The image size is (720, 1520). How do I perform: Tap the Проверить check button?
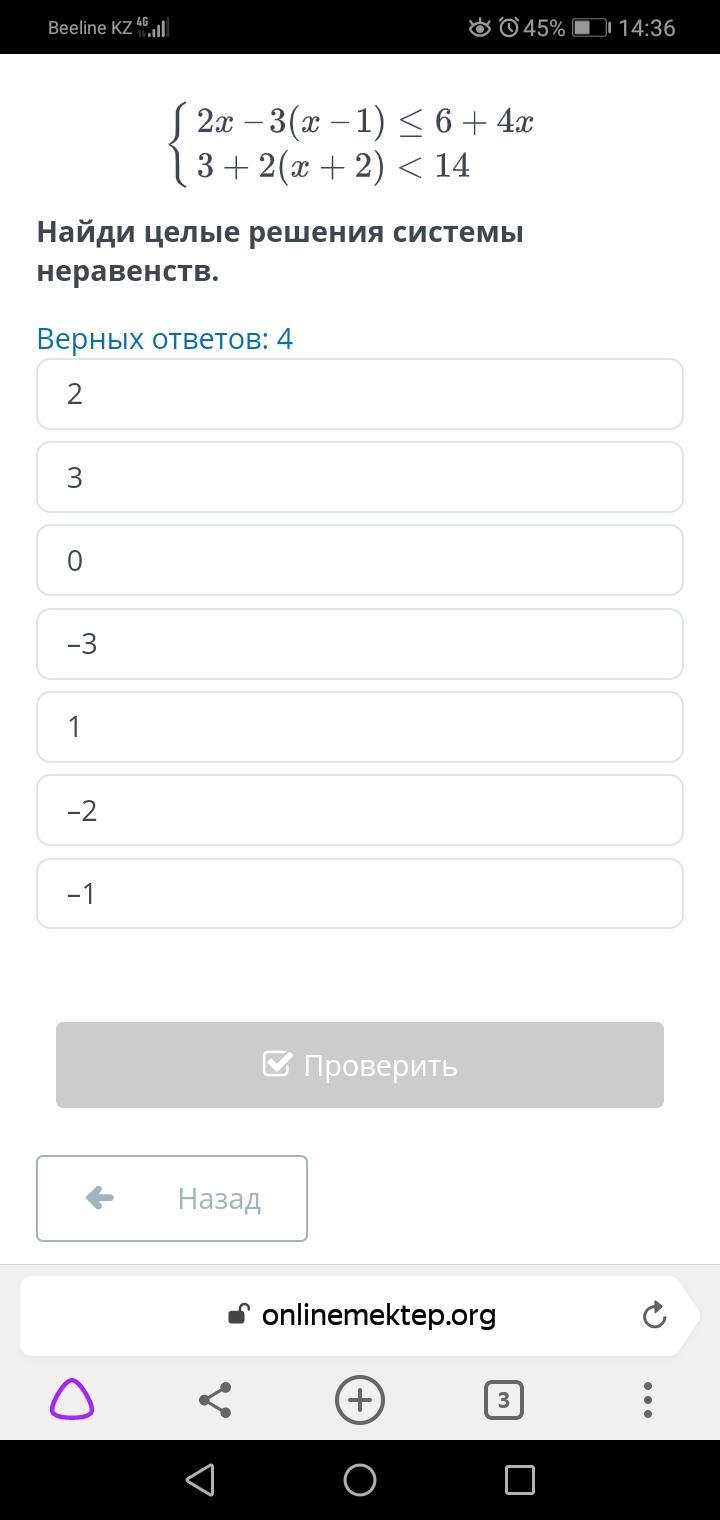pos(360,1065)
